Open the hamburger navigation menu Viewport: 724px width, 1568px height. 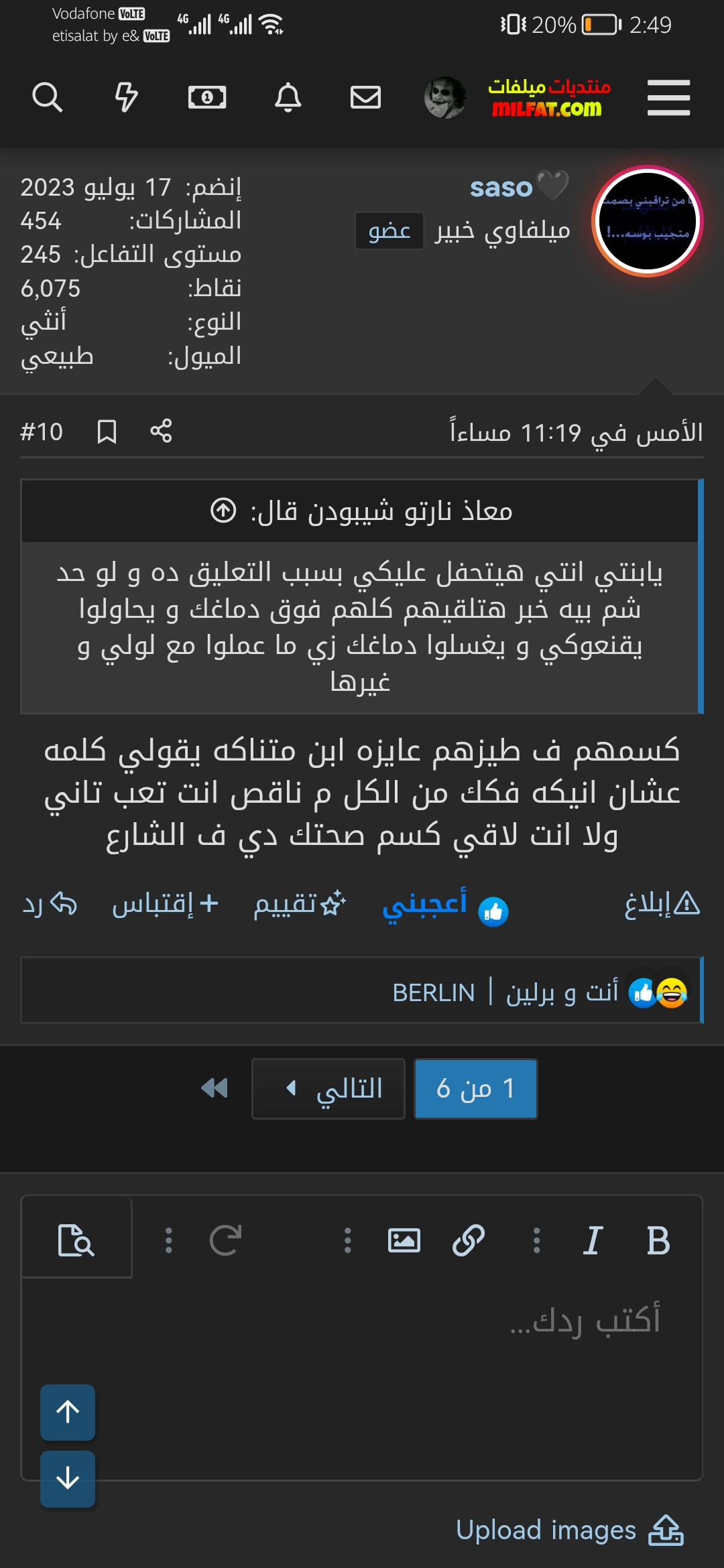coord(668,98)
